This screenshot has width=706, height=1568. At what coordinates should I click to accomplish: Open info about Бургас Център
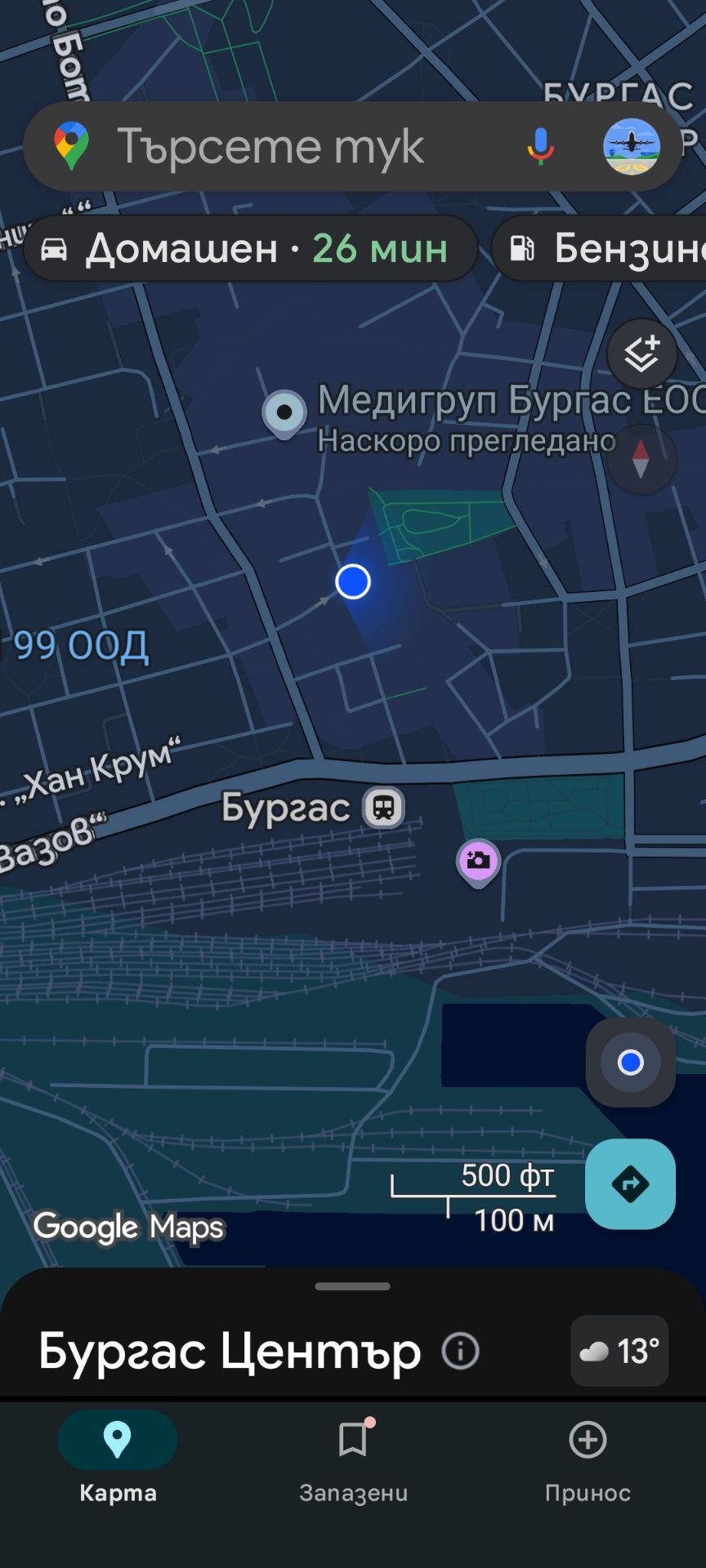point(459,1351)
